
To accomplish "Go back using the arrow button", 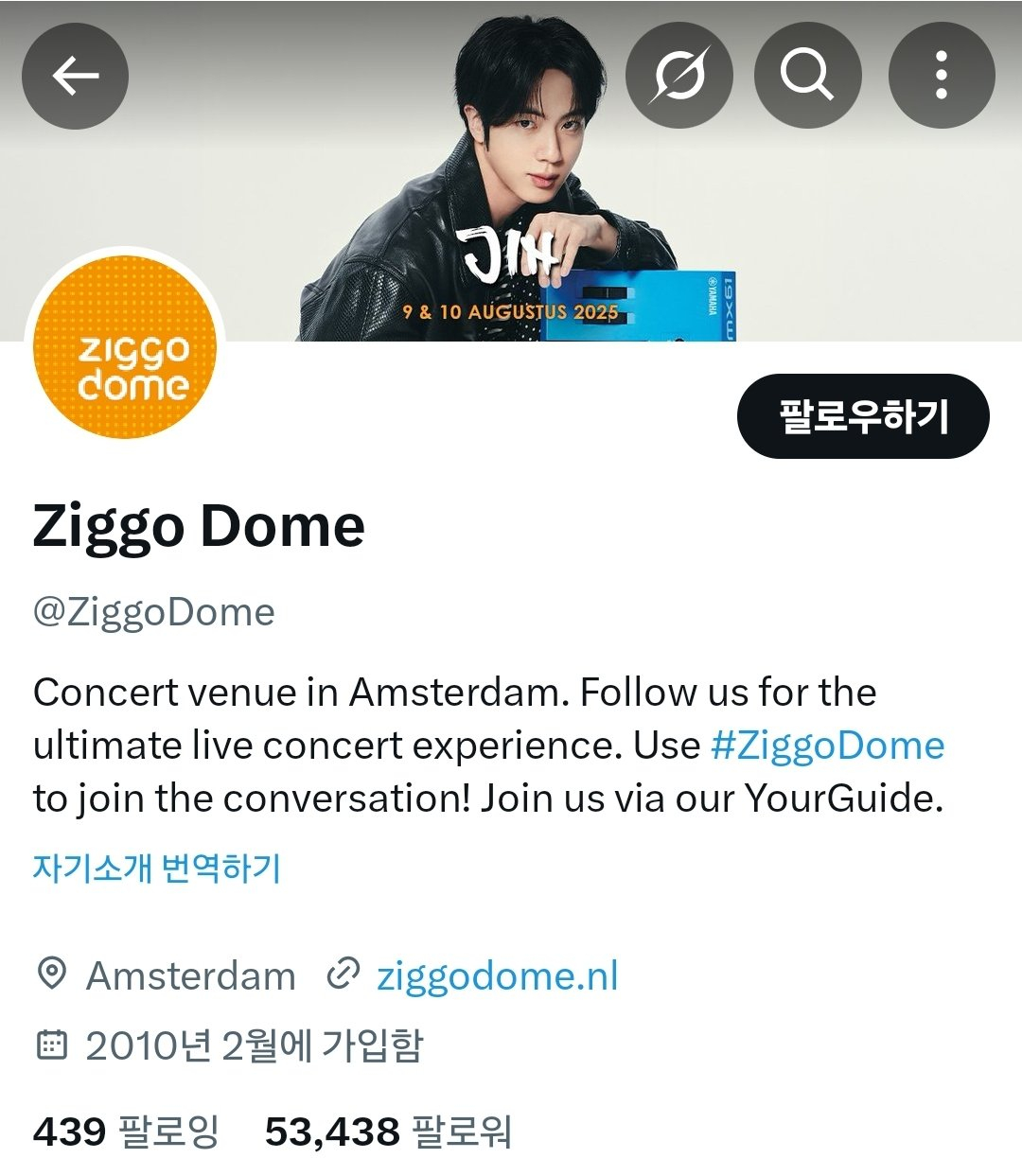I will pos(75,76).
